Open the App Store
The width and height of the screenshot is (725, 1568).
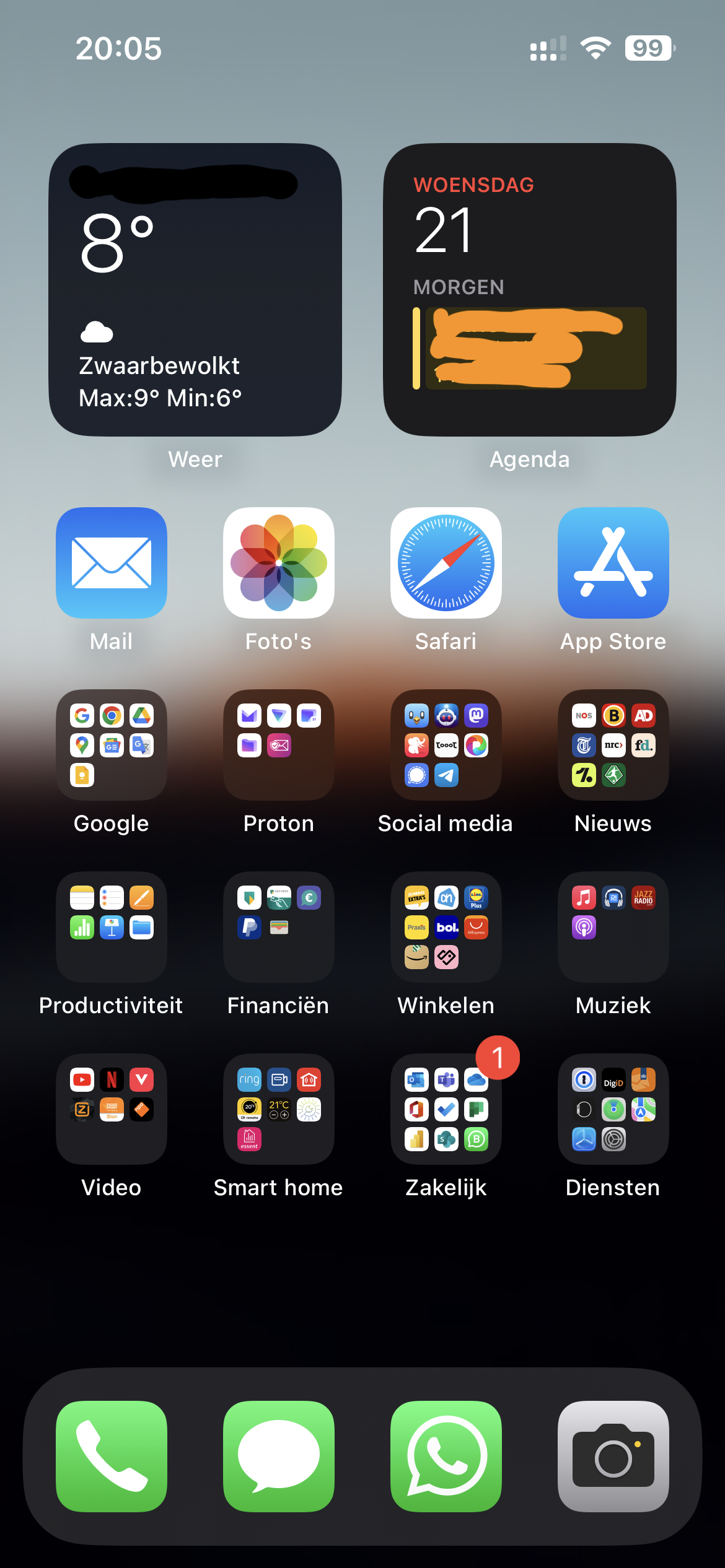(x=613, y=562)
